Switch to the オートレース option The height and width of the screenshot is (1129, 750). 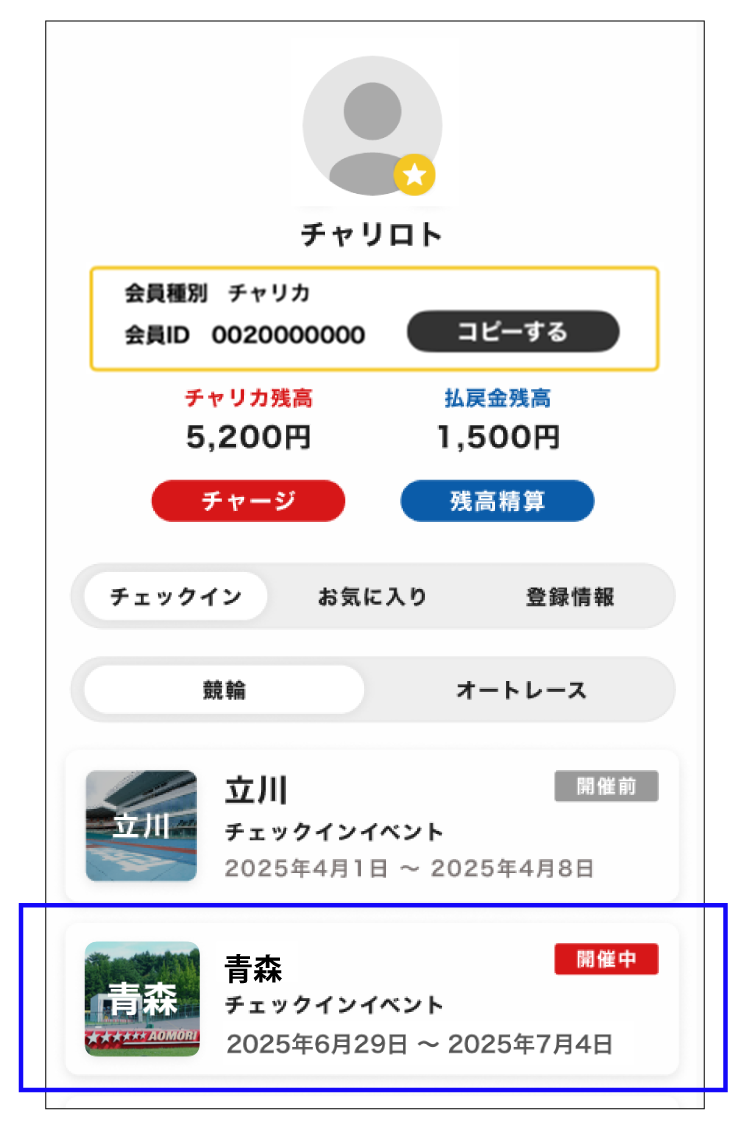[x=520, y=690]
